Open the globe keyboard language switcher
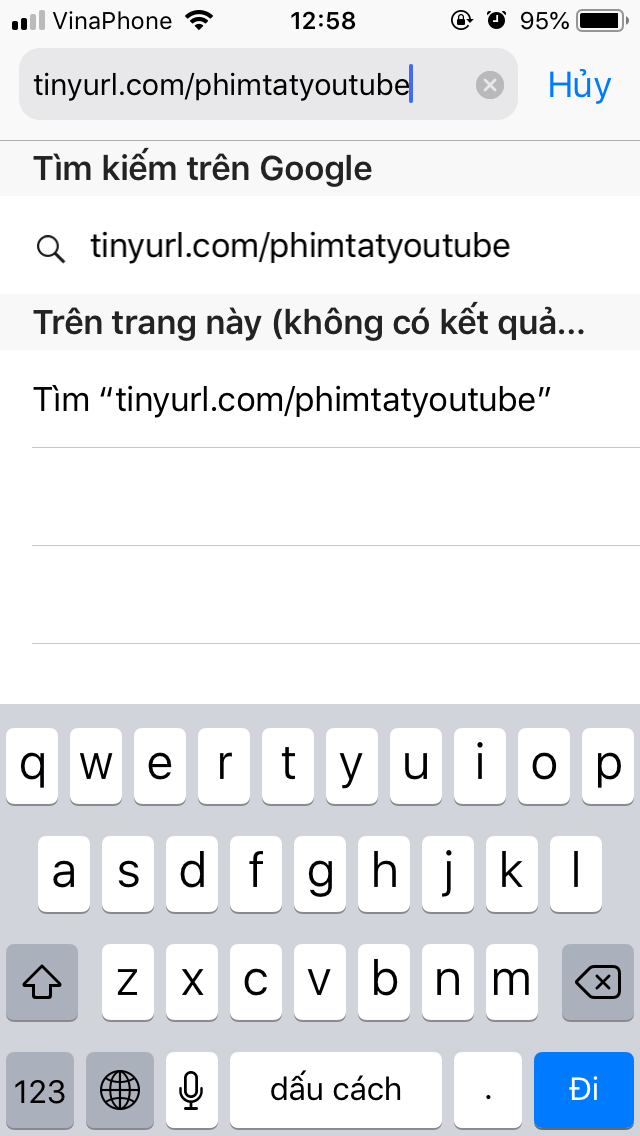Viewport: 640px width, 1136px height. tap(120, 1090)
